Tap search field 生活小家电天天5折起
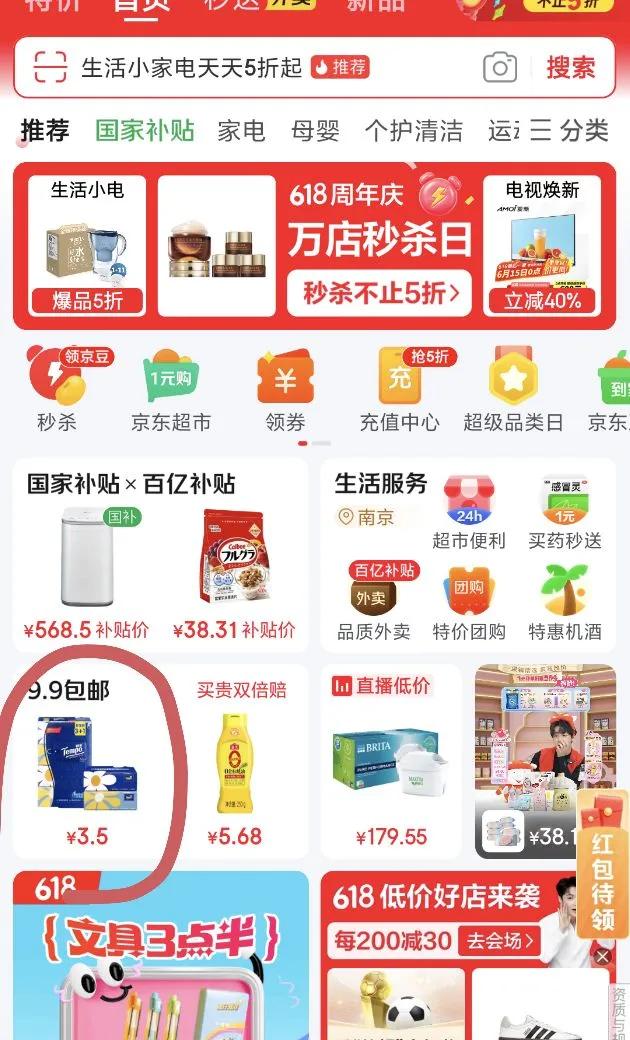Image resolution: width=630 pixels, height=1040 pixels. point(190,67)
